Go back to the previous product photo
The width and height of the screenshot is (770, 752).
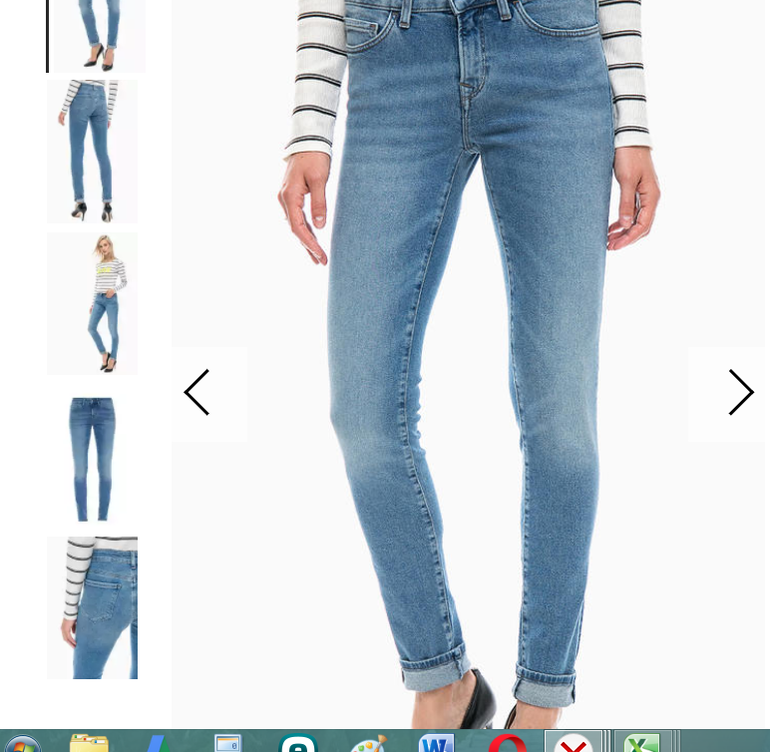197,393
